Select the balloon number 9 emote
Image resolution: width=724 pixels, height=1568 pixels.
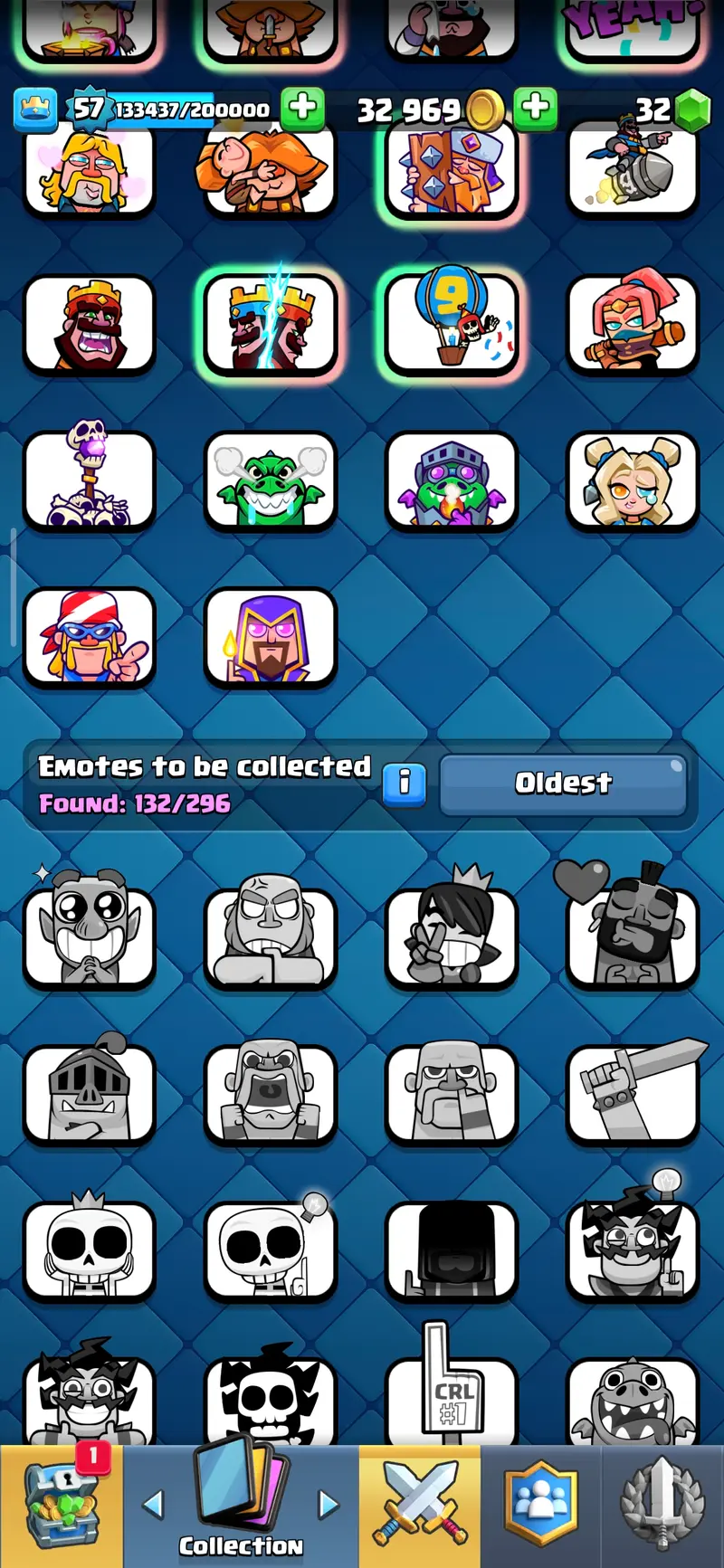click(x=452, y=323)
